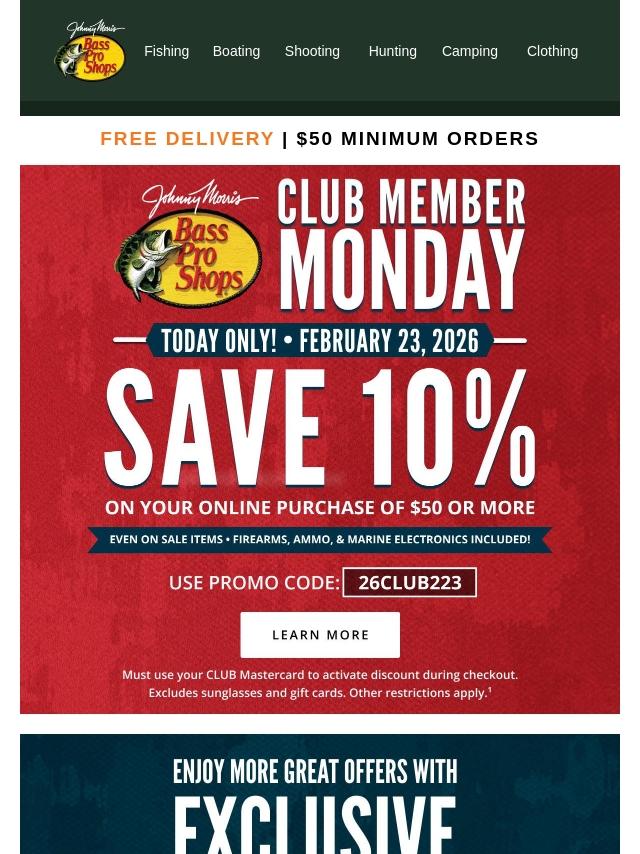Open the Camping category link
Viewport: 640px width, 854px height.
click(469, 51)
